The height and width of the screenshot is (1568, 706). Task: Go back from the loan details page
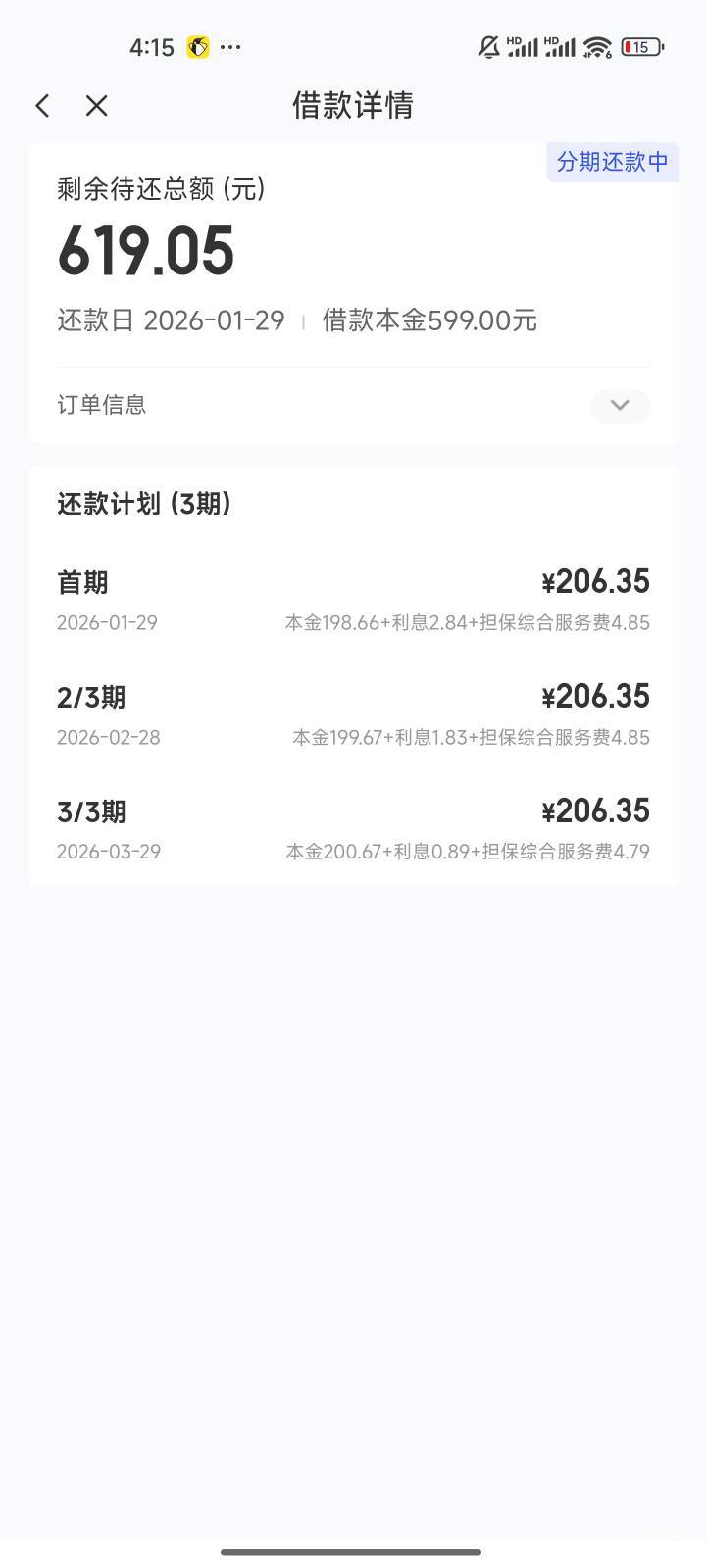[42, 106]
